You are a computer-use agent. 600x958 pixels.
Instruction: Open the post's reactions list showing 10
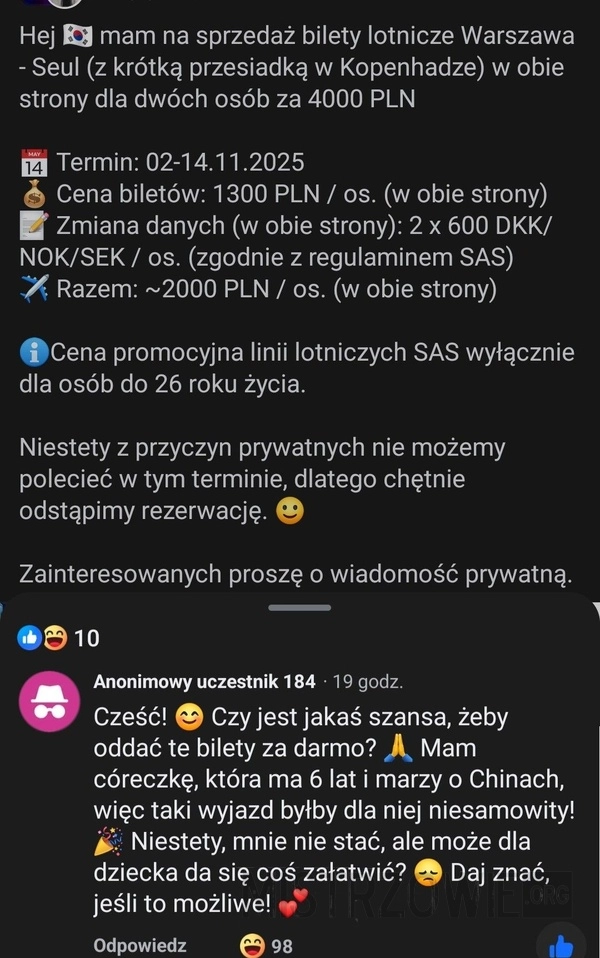[x=59, y=638]
